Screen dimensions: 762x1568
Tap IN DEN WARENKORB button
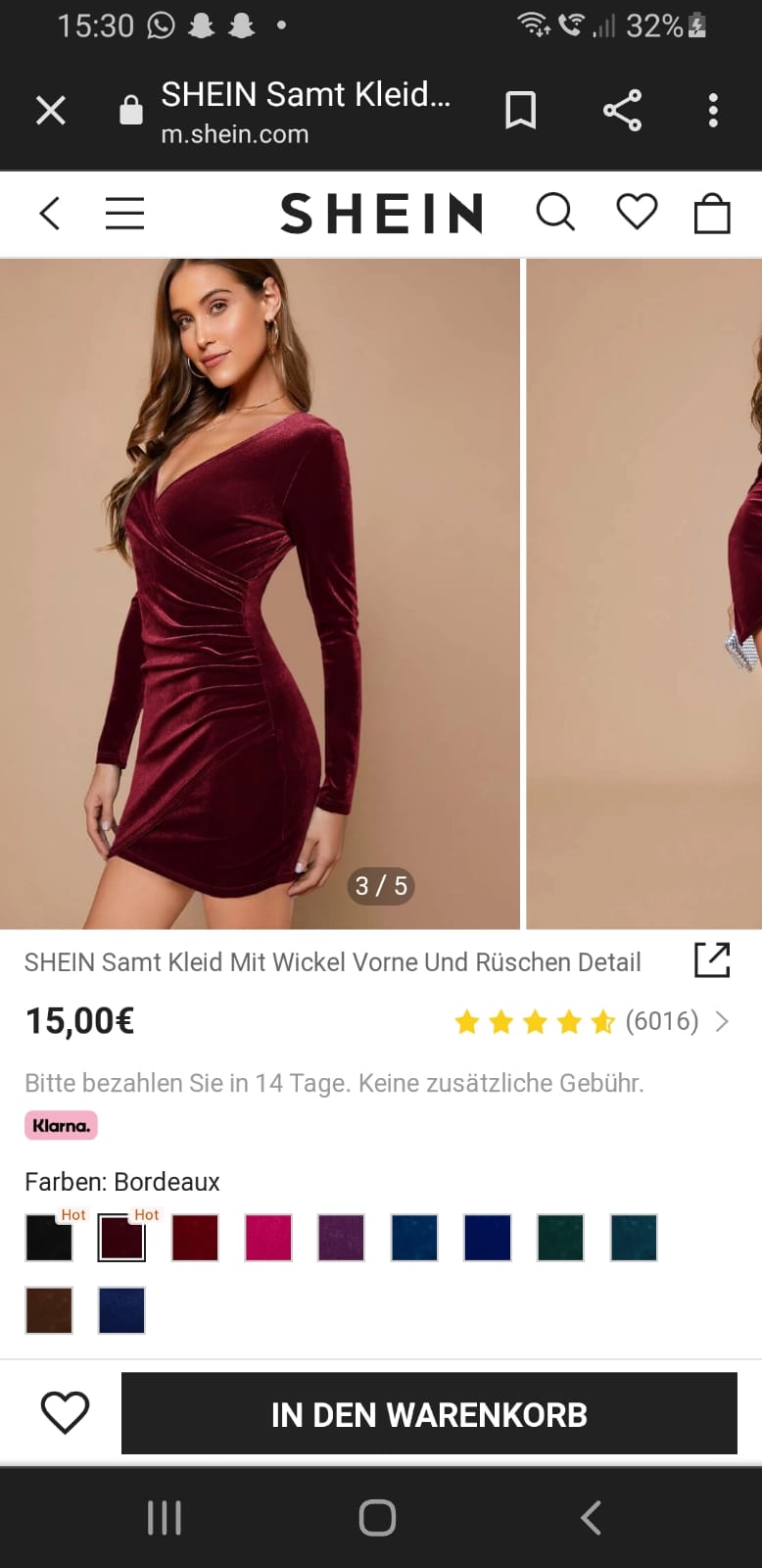429,1413
